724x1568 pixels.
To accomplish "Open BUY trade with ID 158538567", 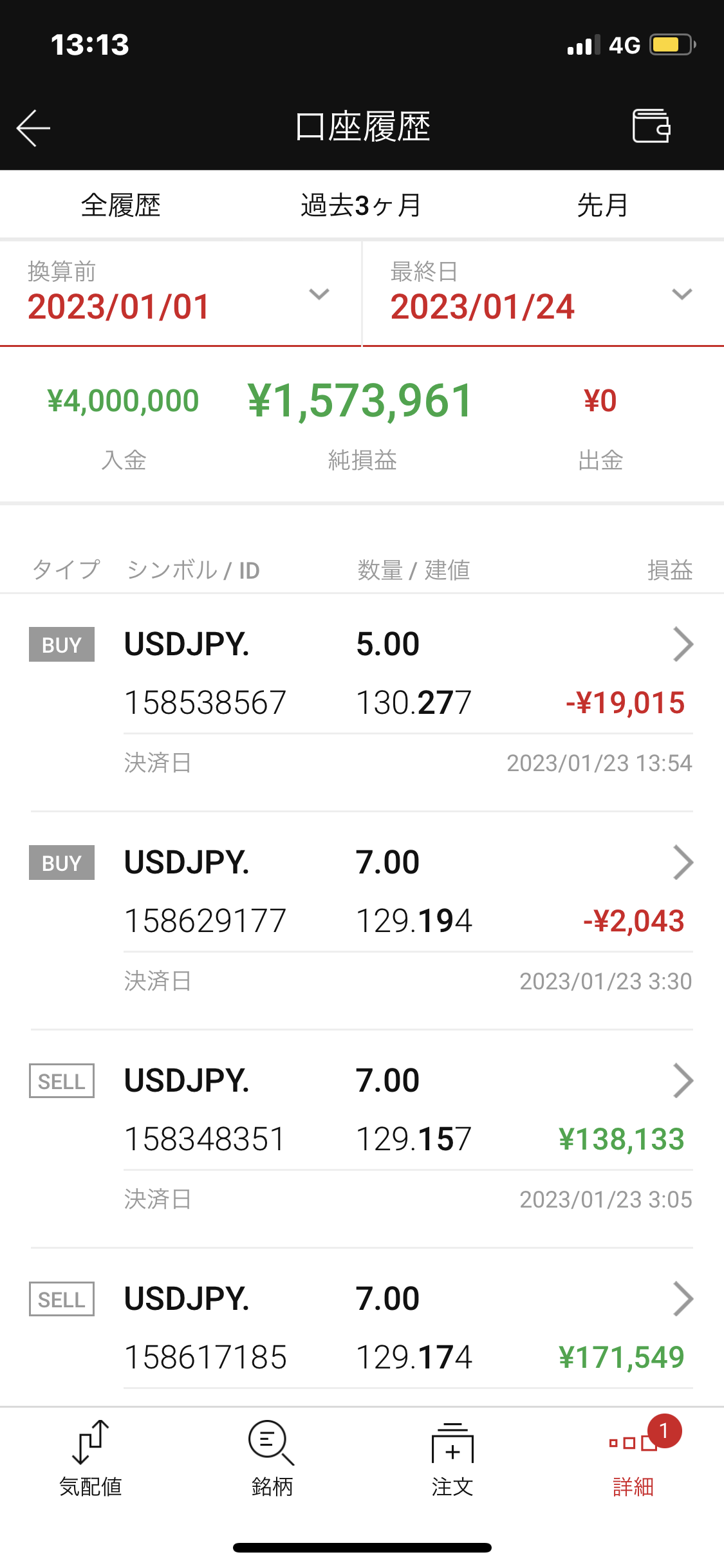I will 362,702.
